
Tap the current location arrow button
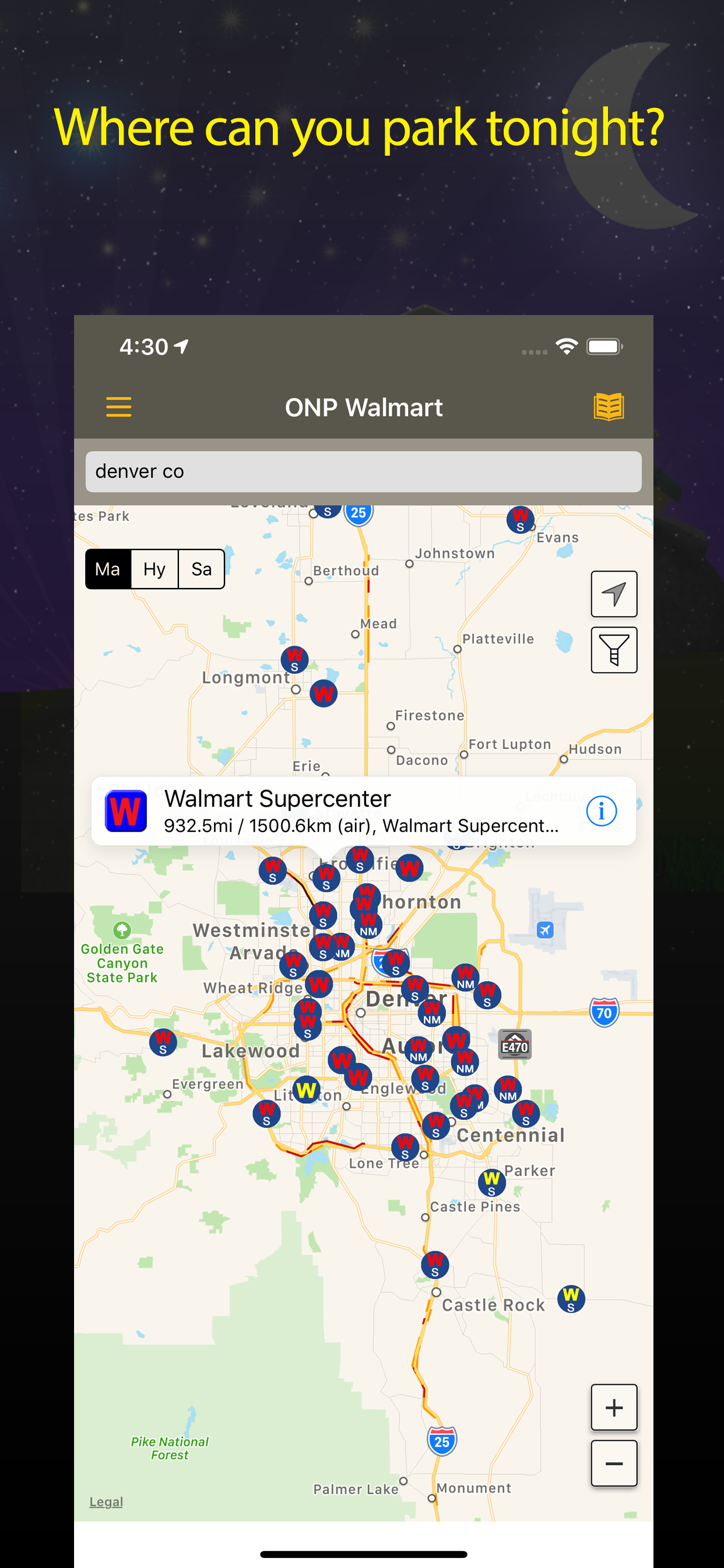click(613, 593)
